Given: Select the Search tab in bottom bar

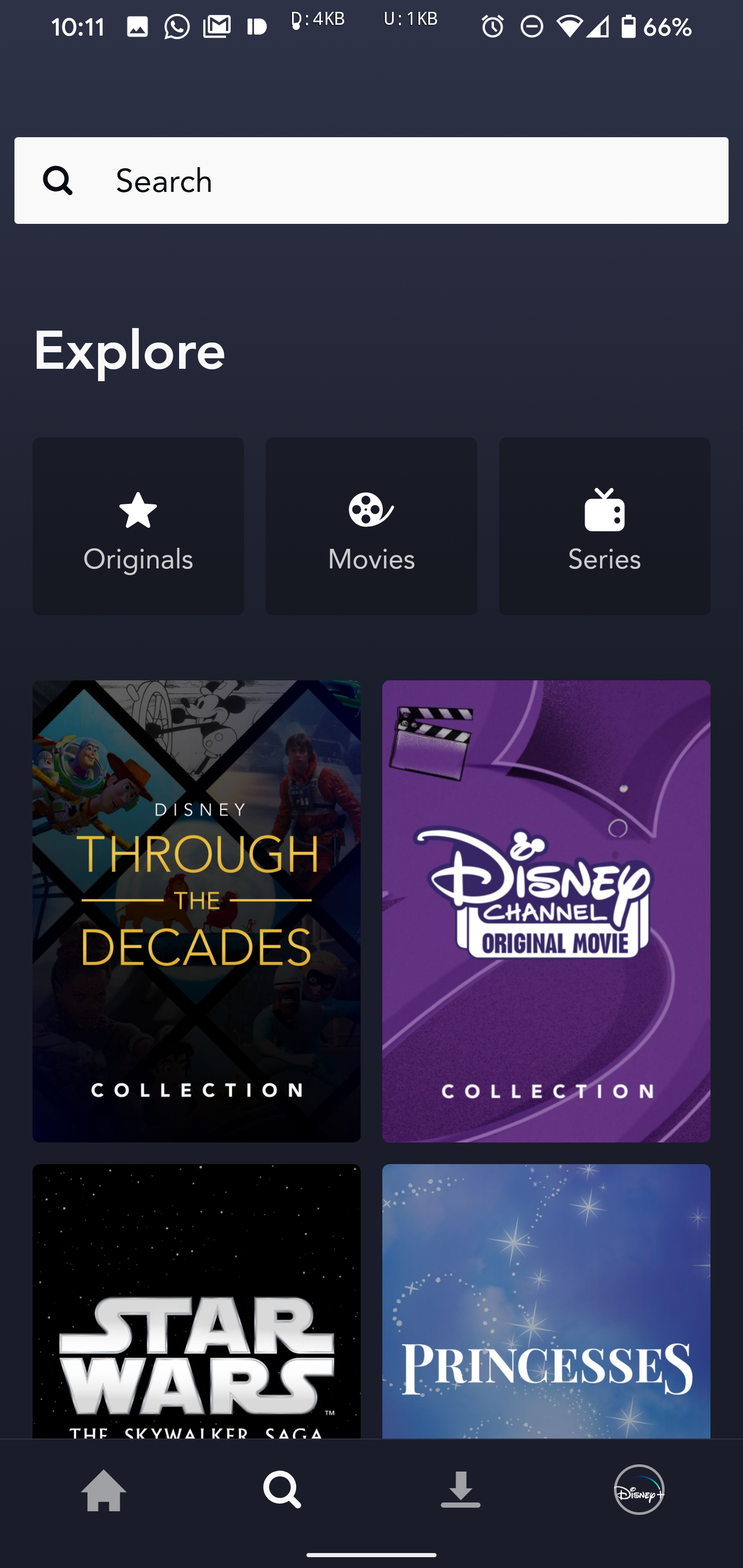Looking at the screenshot, I should point(282,1491).
